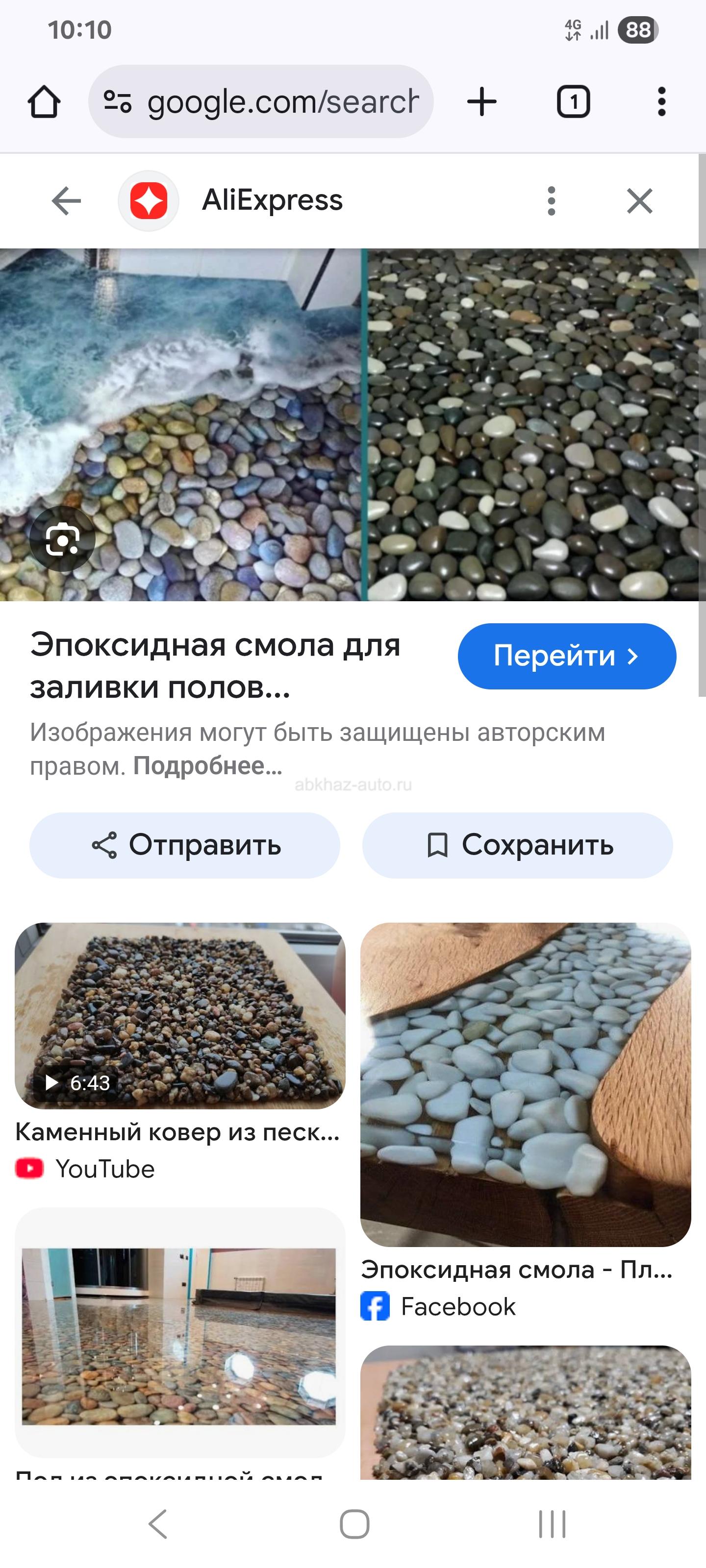
Task: Open the tab switcher
Action: click(573, 101)
